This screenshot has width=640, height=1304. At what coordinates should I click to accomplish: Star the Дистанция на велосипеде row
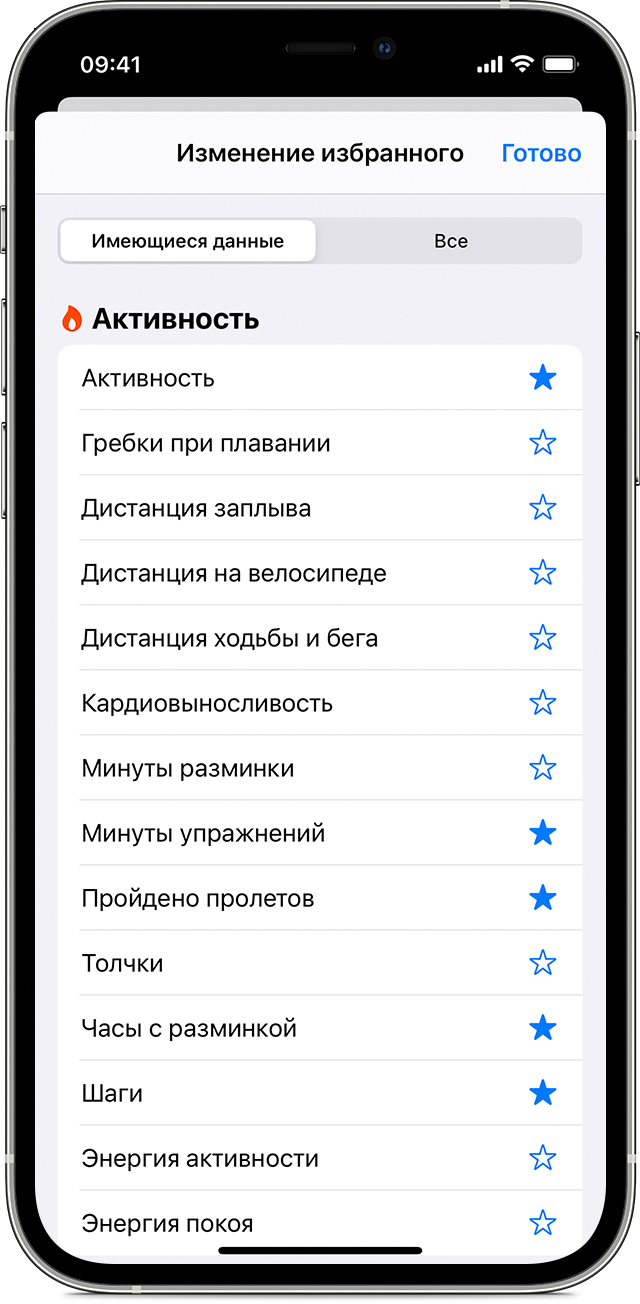(542, 573)
